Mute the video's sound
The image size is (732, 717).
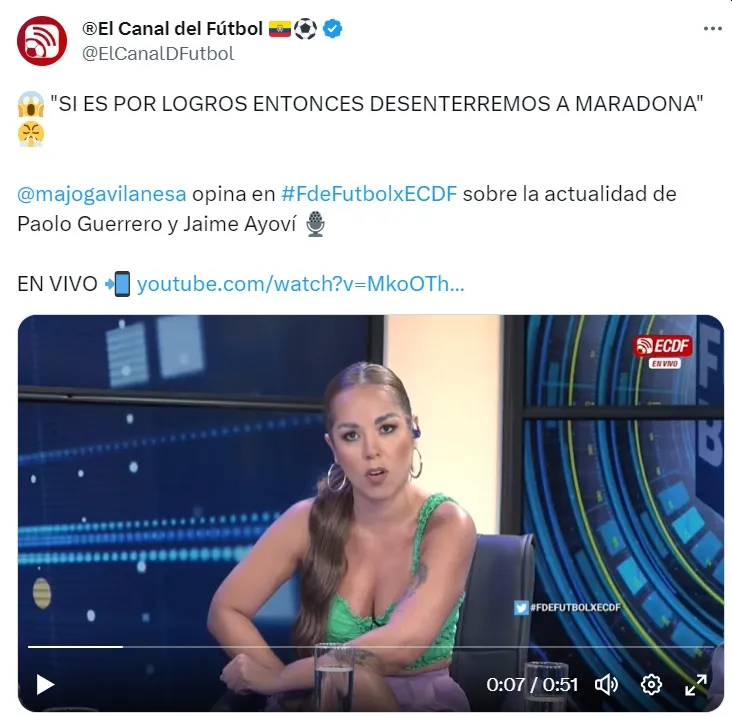(x=606, y=685)
